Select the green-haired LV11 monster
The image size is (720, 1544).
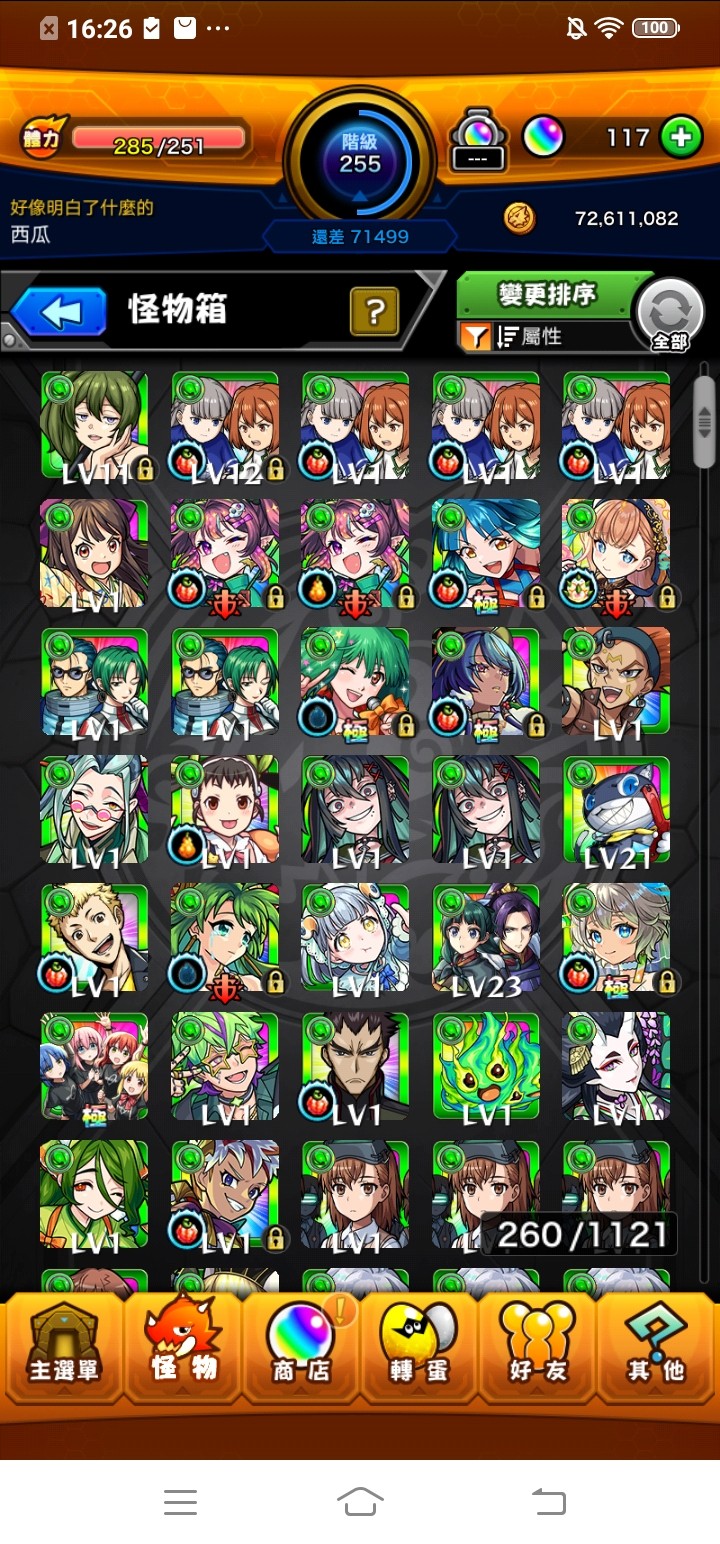coord(94,426)
